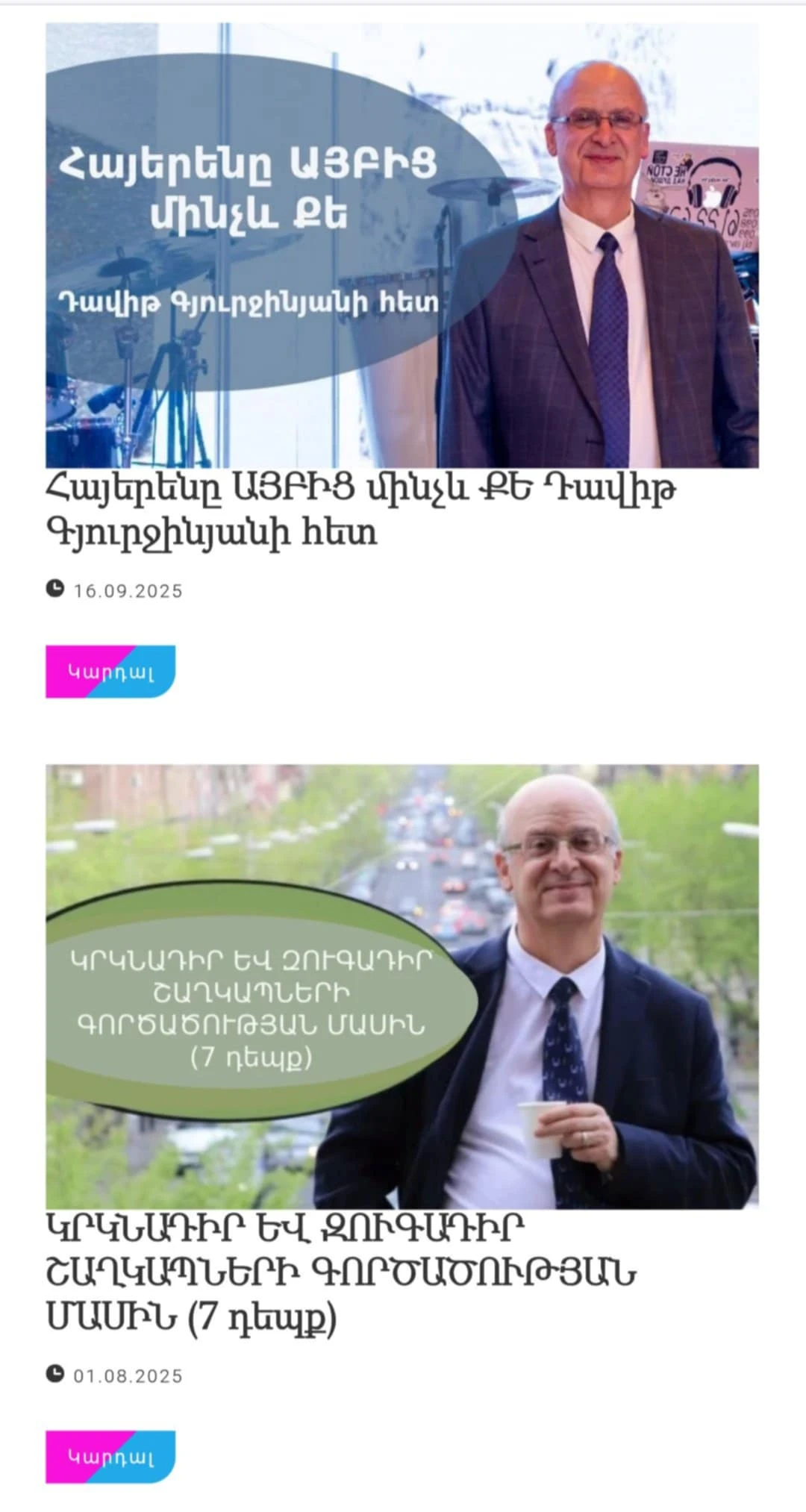Open the Հայերենը ԱՅԲԻՑ մինչև ՔԵ article image
This screenshot has width=806, height=1512.
click(x=402, y=246)
